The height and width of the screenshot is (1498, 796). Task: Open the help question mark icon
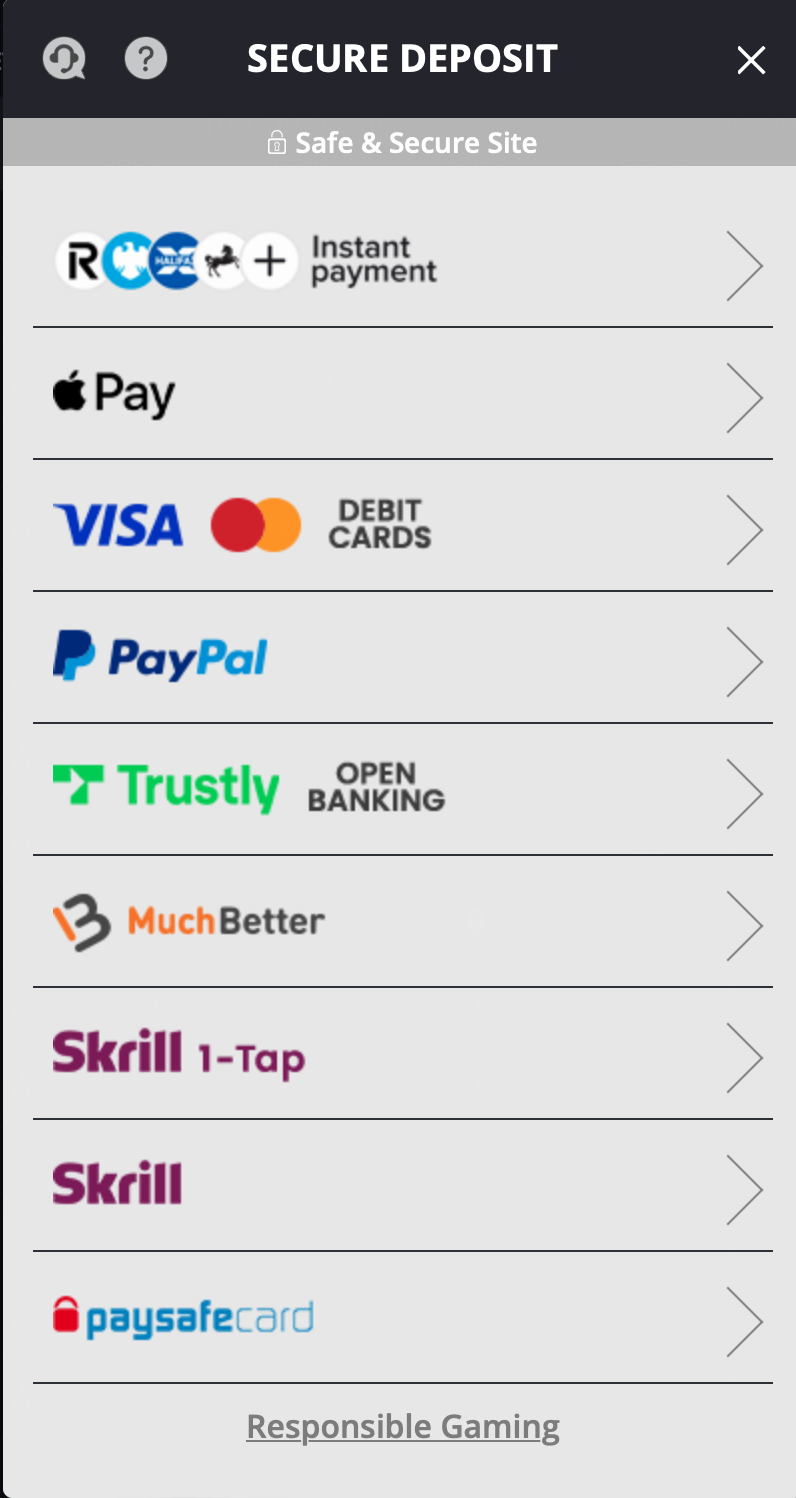[x=146, y=60]
